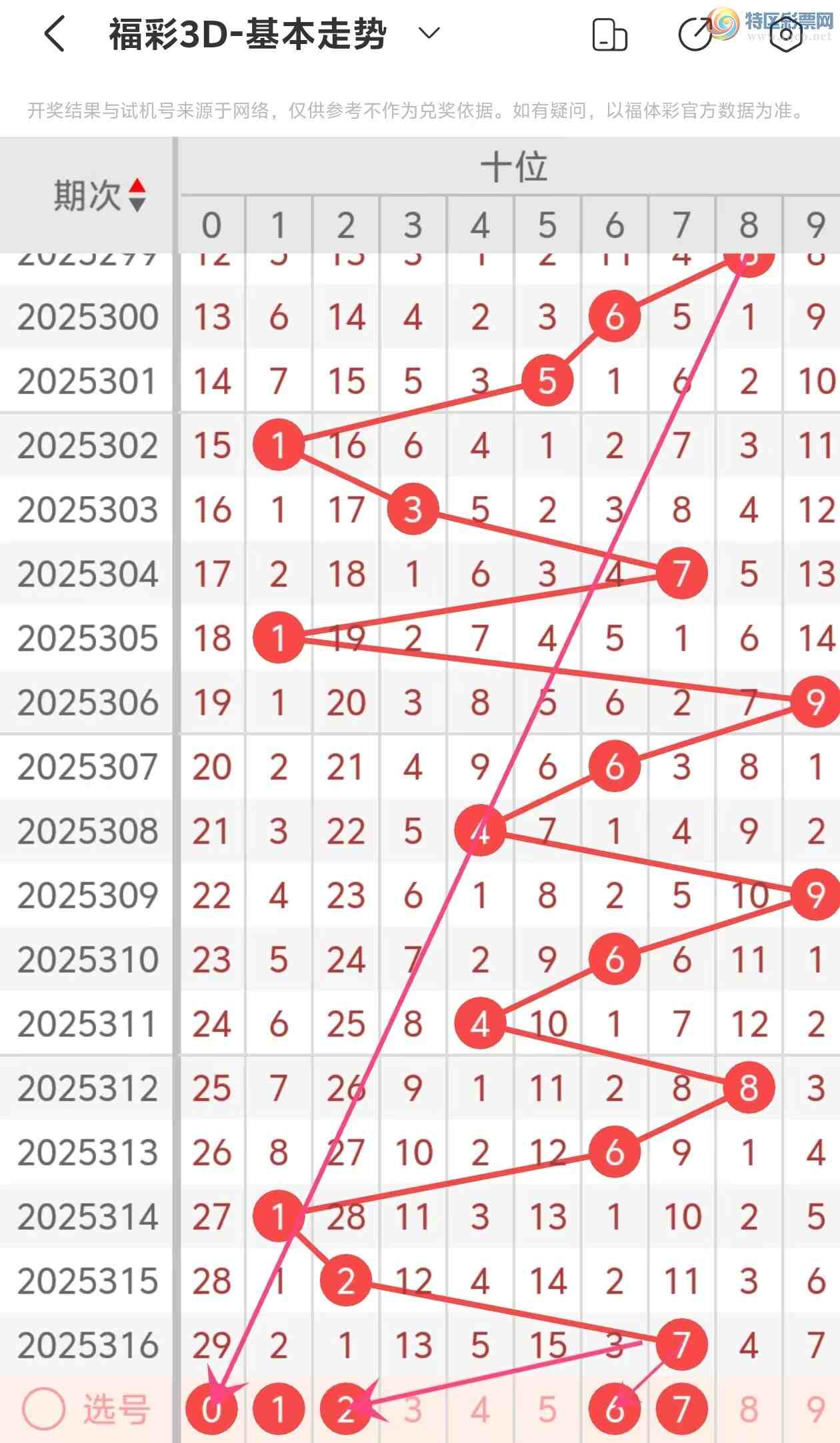Go back using the top arrow
The width and height of the screenshot is (840, 1443).
[x=55, y=34]
